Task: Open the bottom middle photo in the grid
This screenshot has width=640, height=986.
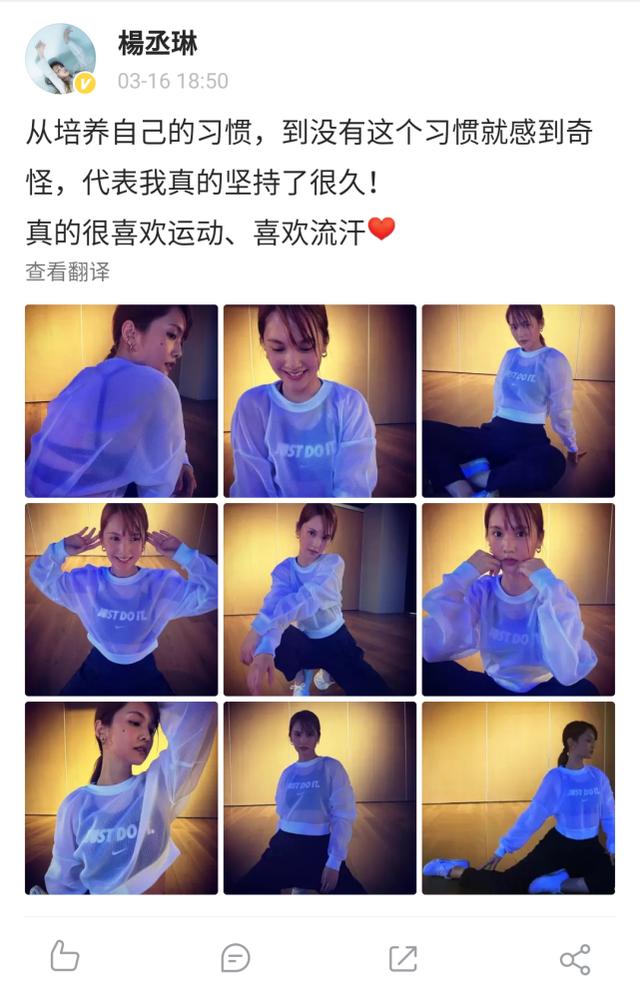Action: click(320, 797)
